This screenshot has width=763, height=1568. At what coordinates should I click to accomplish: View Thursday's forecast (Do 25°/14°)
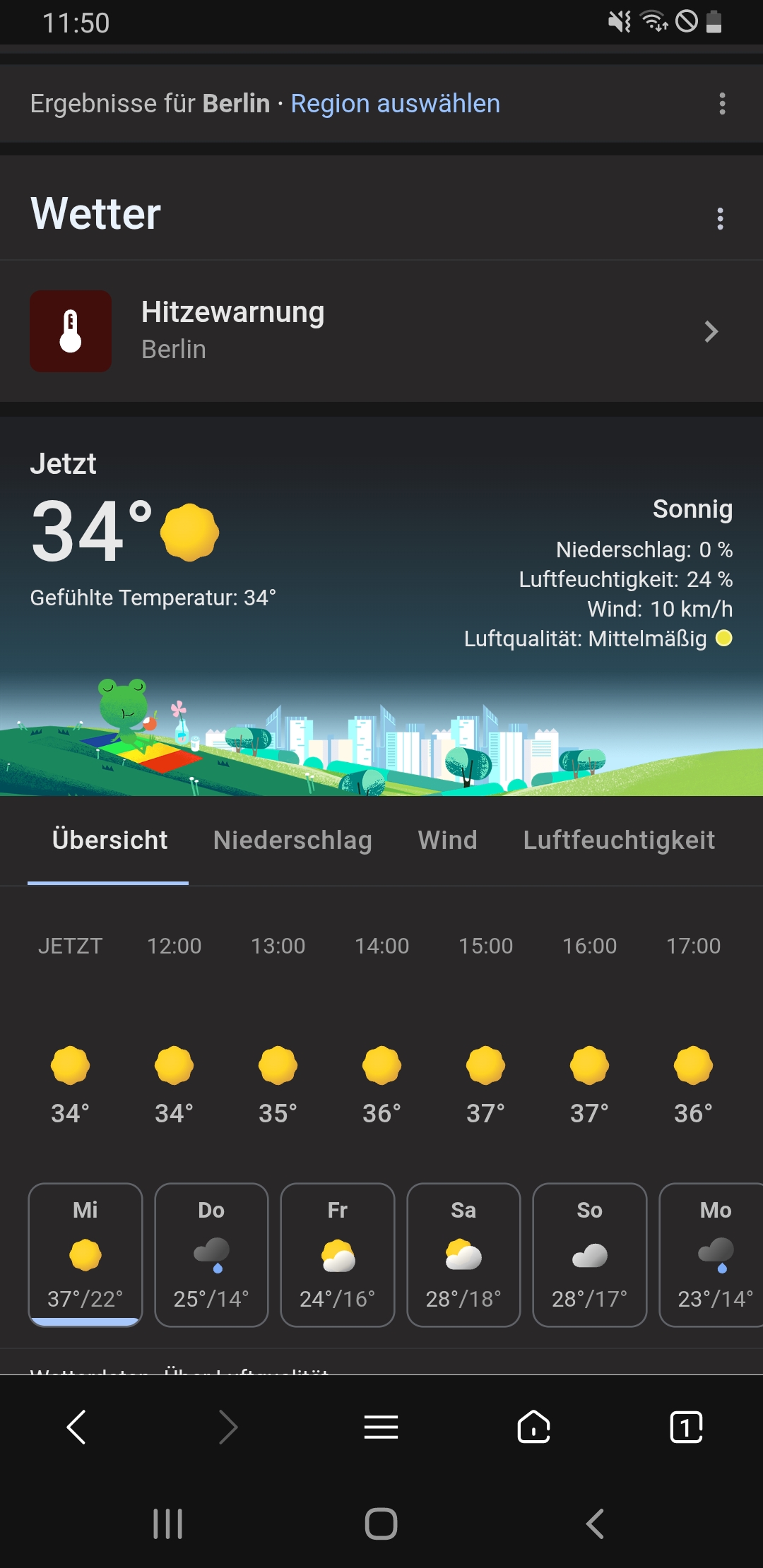(x=211, y=1255)
